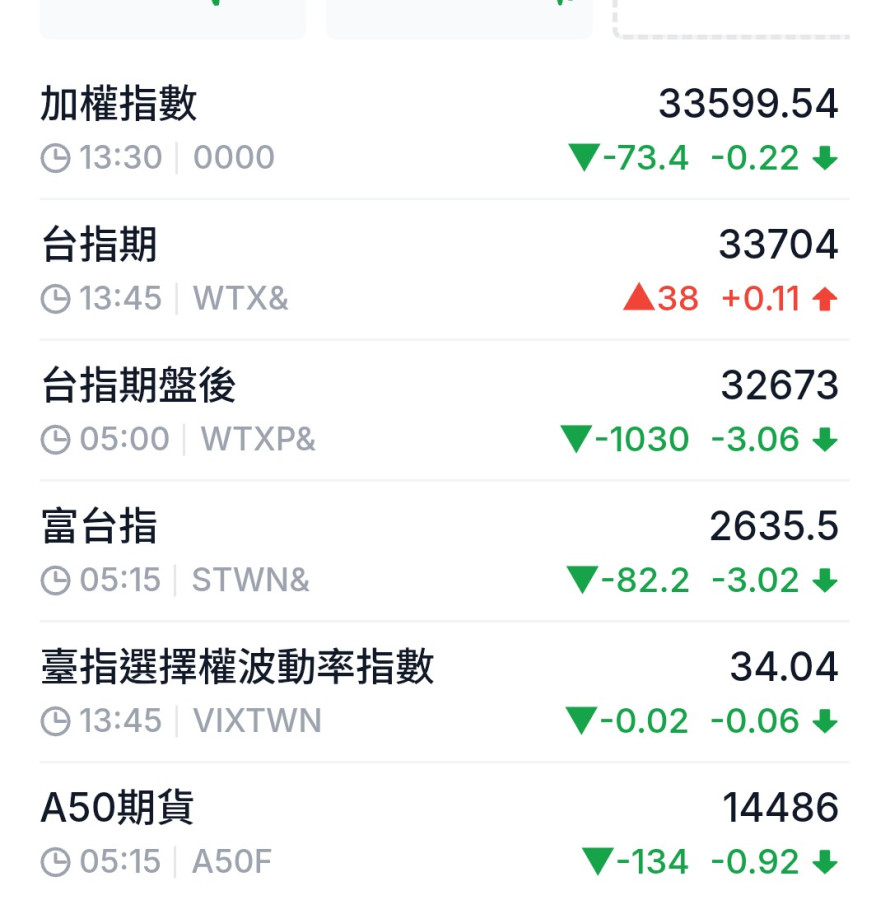Open the 加權指數 index row
Screen dimensions: 876x900
coord(440,130)
